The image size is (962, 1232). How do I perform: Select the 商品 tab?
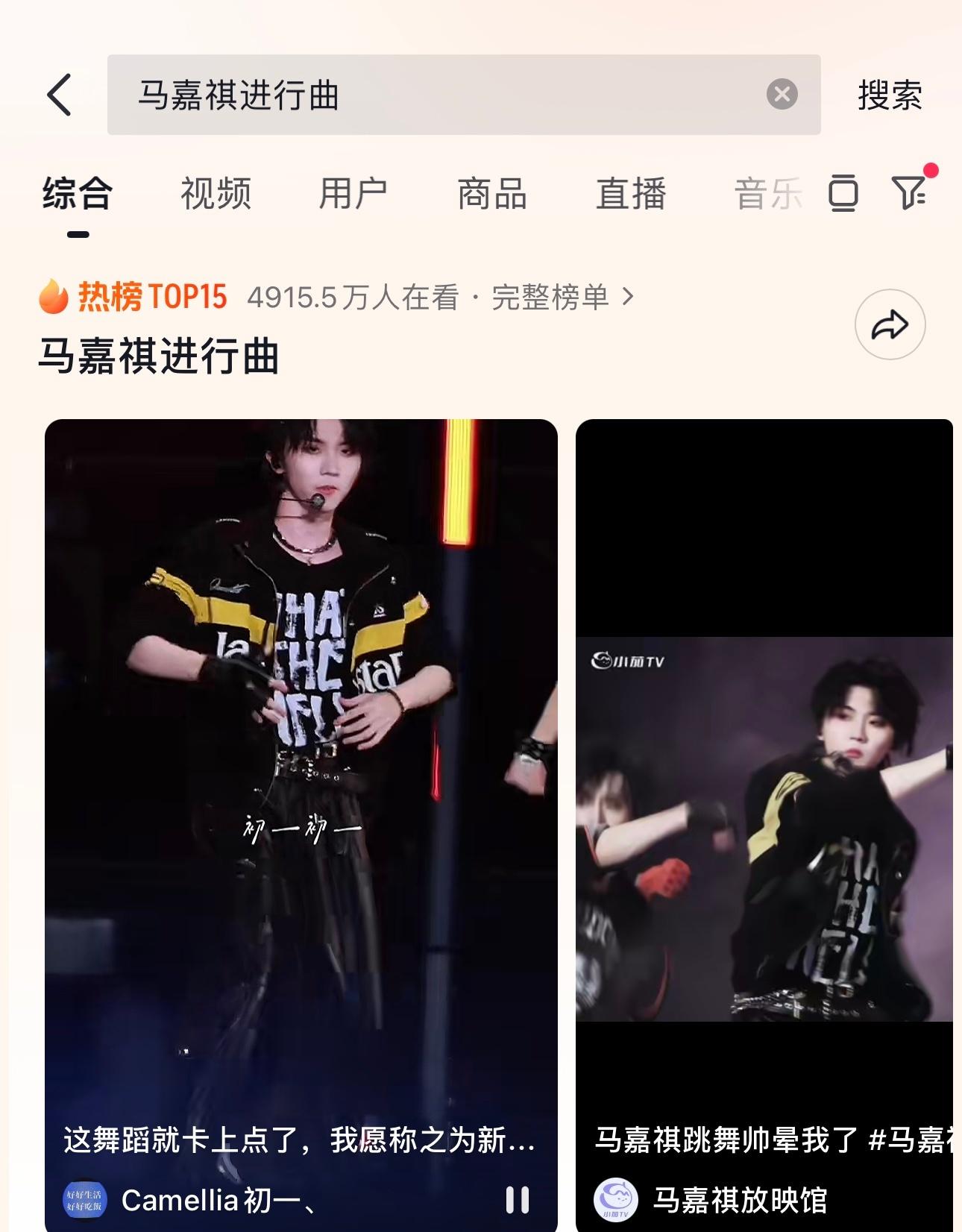click(x=492, y=194)
